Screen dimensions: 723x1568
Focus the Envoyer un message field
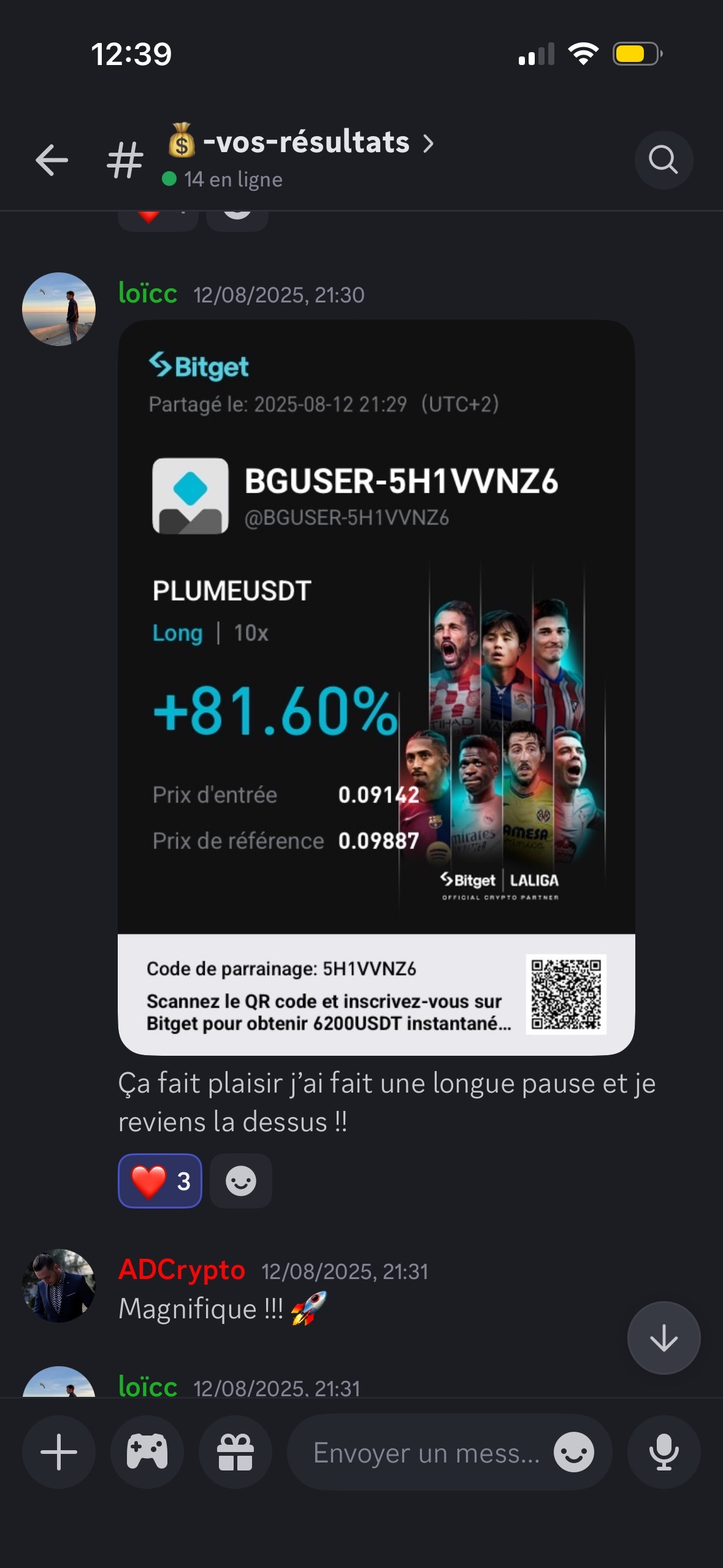pos(423,1453)
